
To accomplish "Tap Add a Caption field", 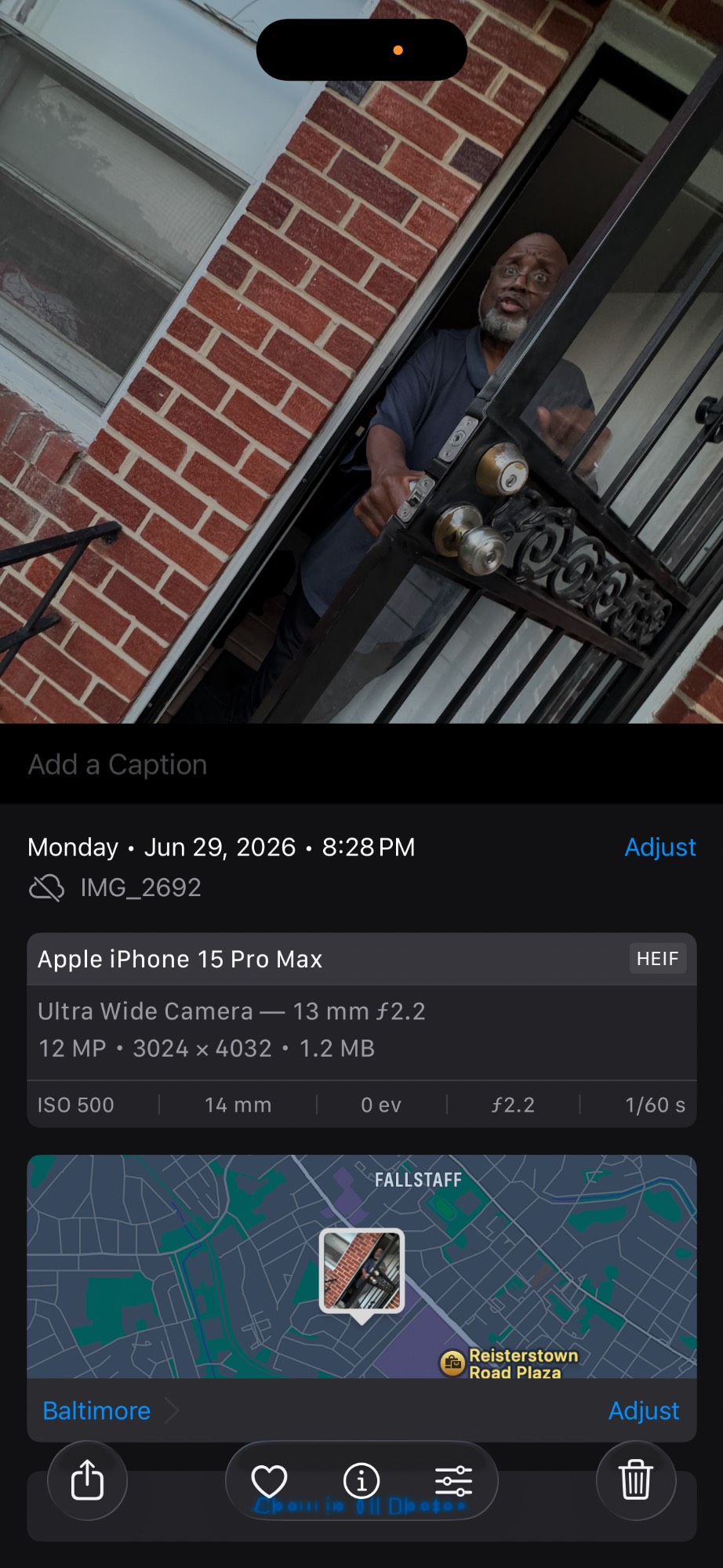I will [361, 764].
